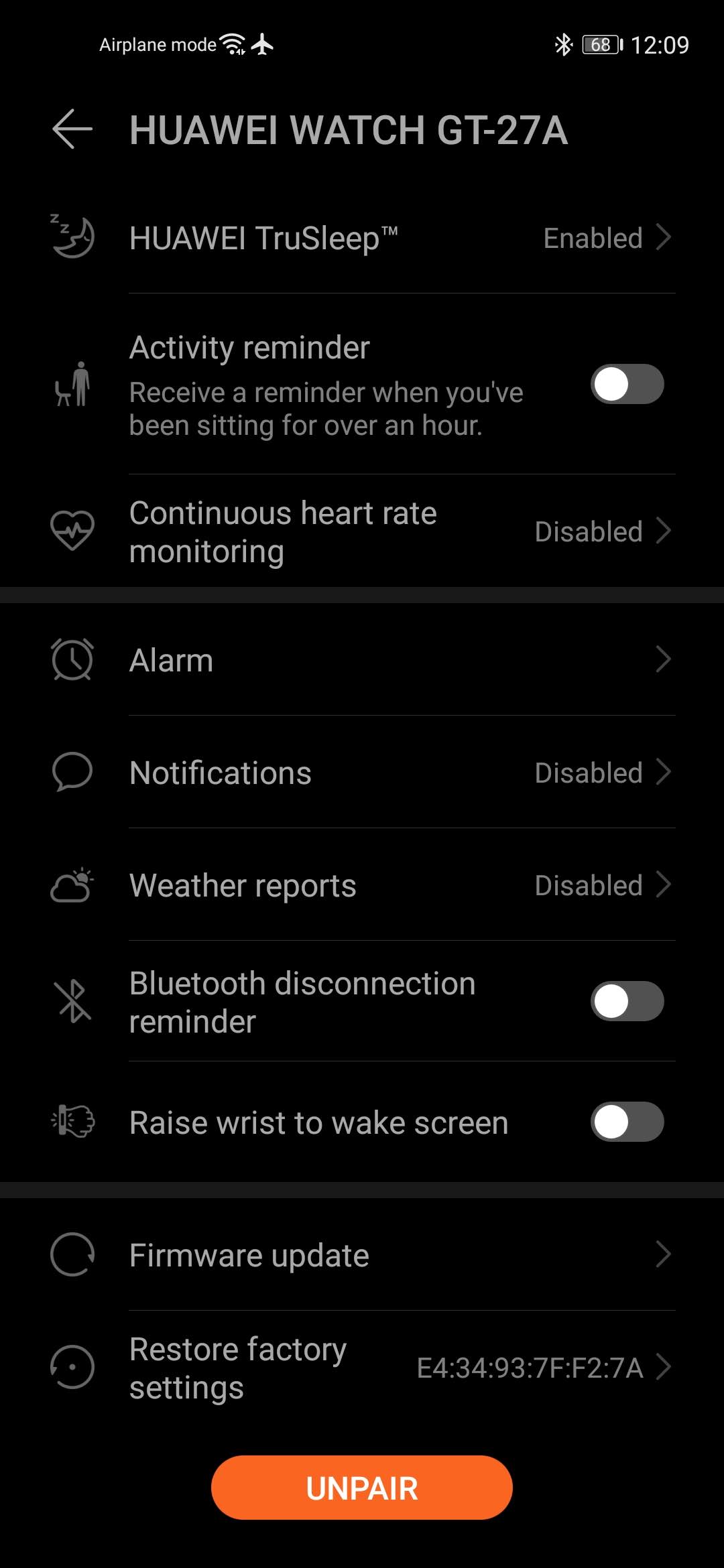Select the Alarm clock icon
Image resolution: width=724 pixels, height=1568 pixels.
coord(72,659)
